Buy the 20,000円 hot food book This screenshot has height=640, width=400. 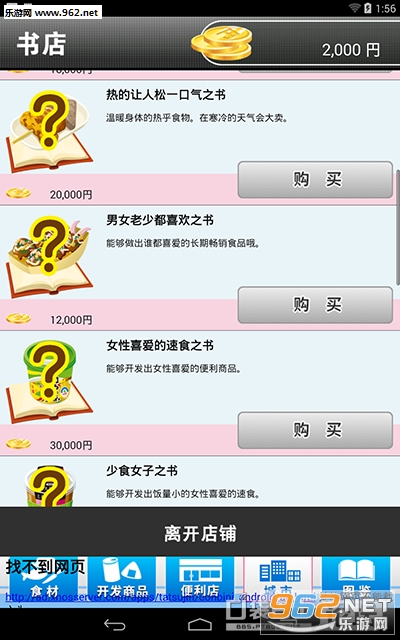pos(315,180)
